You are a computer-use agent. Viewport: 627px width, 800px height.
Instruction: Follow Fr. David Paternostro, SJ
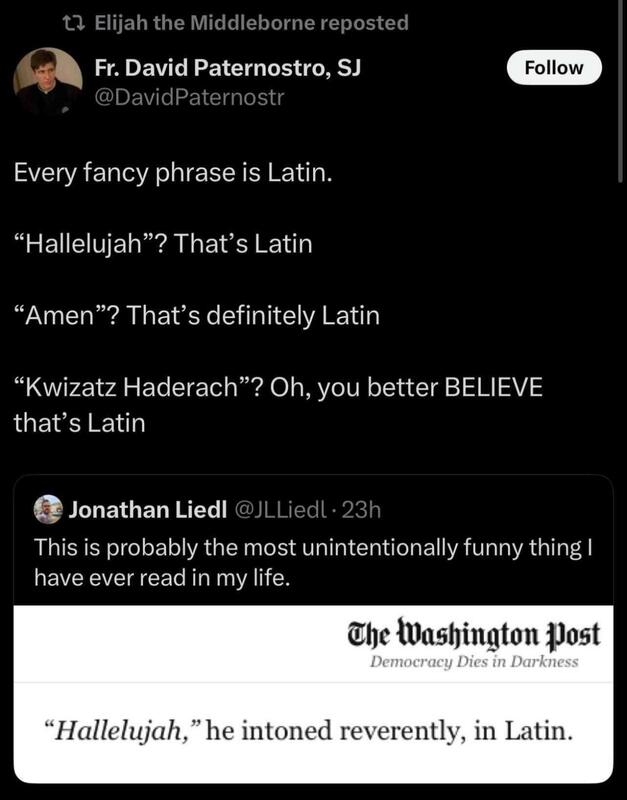(553, 68)
